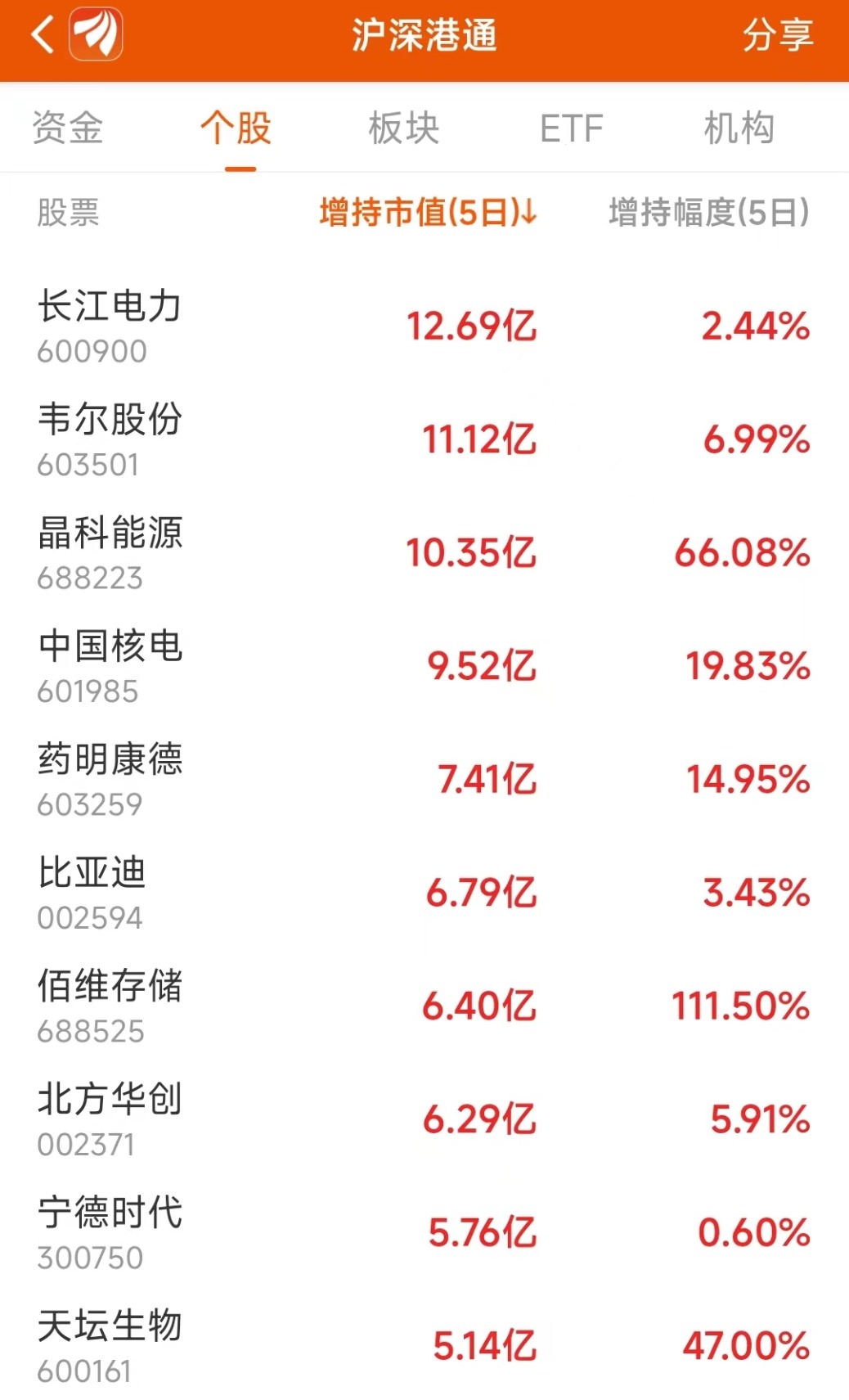849x1400 pixels.
Task: Open 比亚迪 002594 stock page
Action: pyautogui.click(x=424, y=893)
